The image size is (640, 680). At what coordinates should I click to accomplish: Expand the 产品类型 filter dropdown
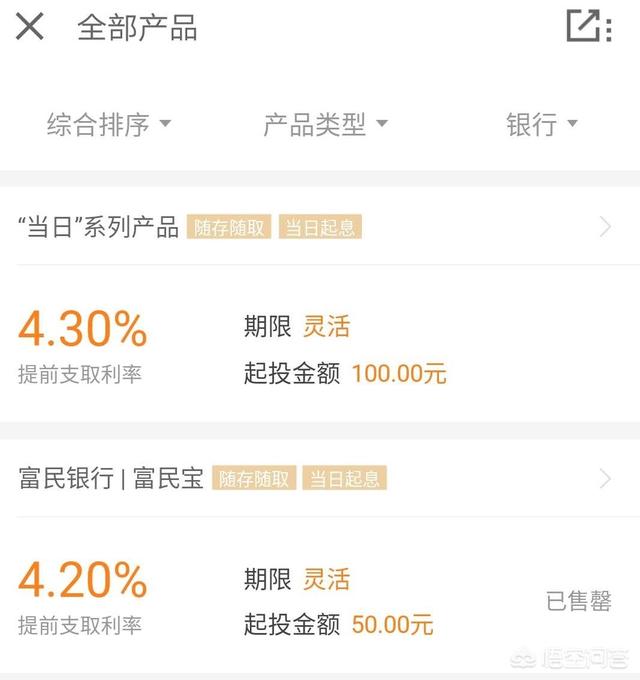(x=325, y=125)
